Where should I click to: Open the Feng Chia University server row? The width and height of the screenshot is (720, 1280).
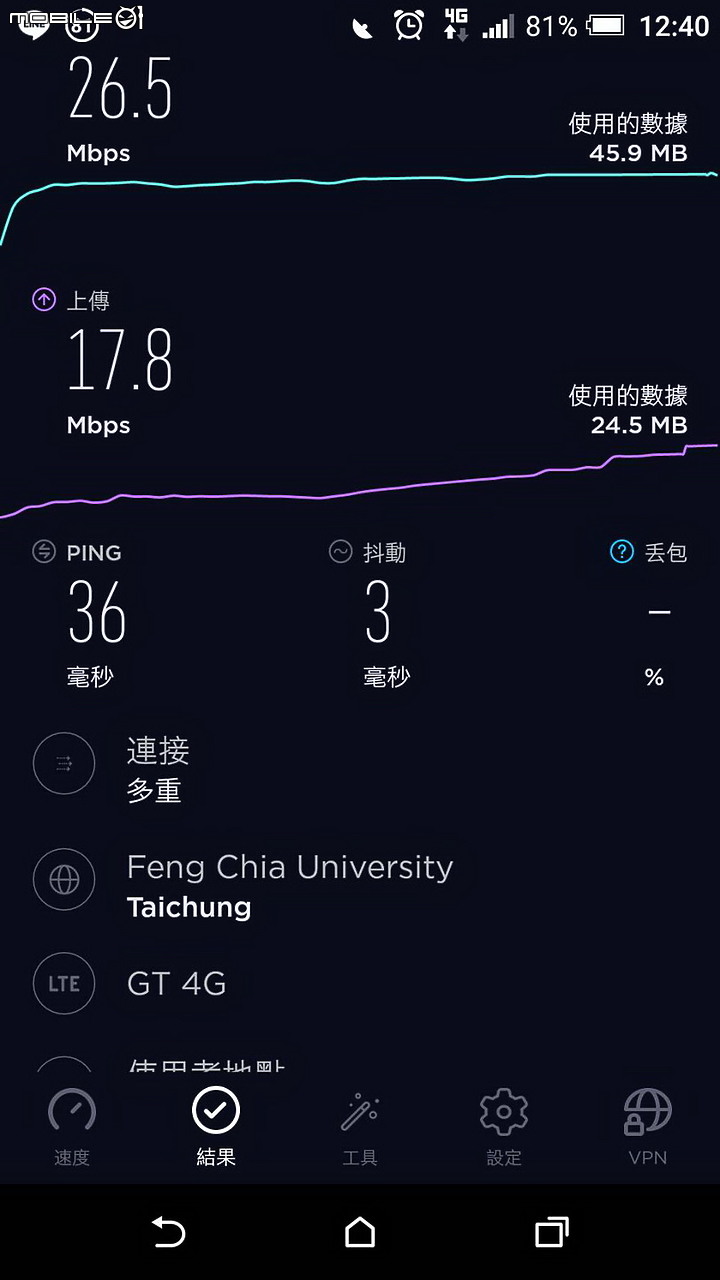point(360,882)
